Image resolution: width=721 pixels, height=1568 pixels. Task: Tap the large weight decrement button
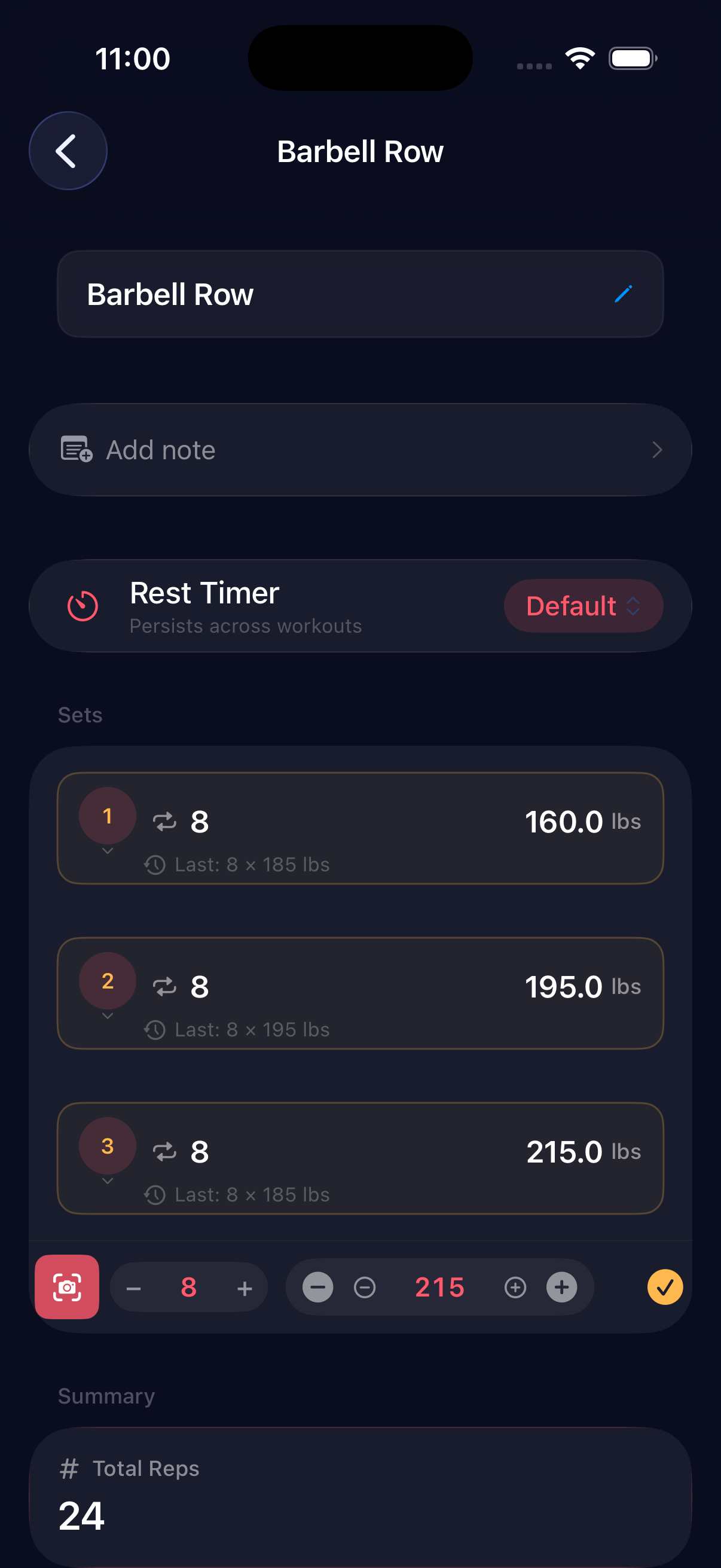[x=317, y=1287]
